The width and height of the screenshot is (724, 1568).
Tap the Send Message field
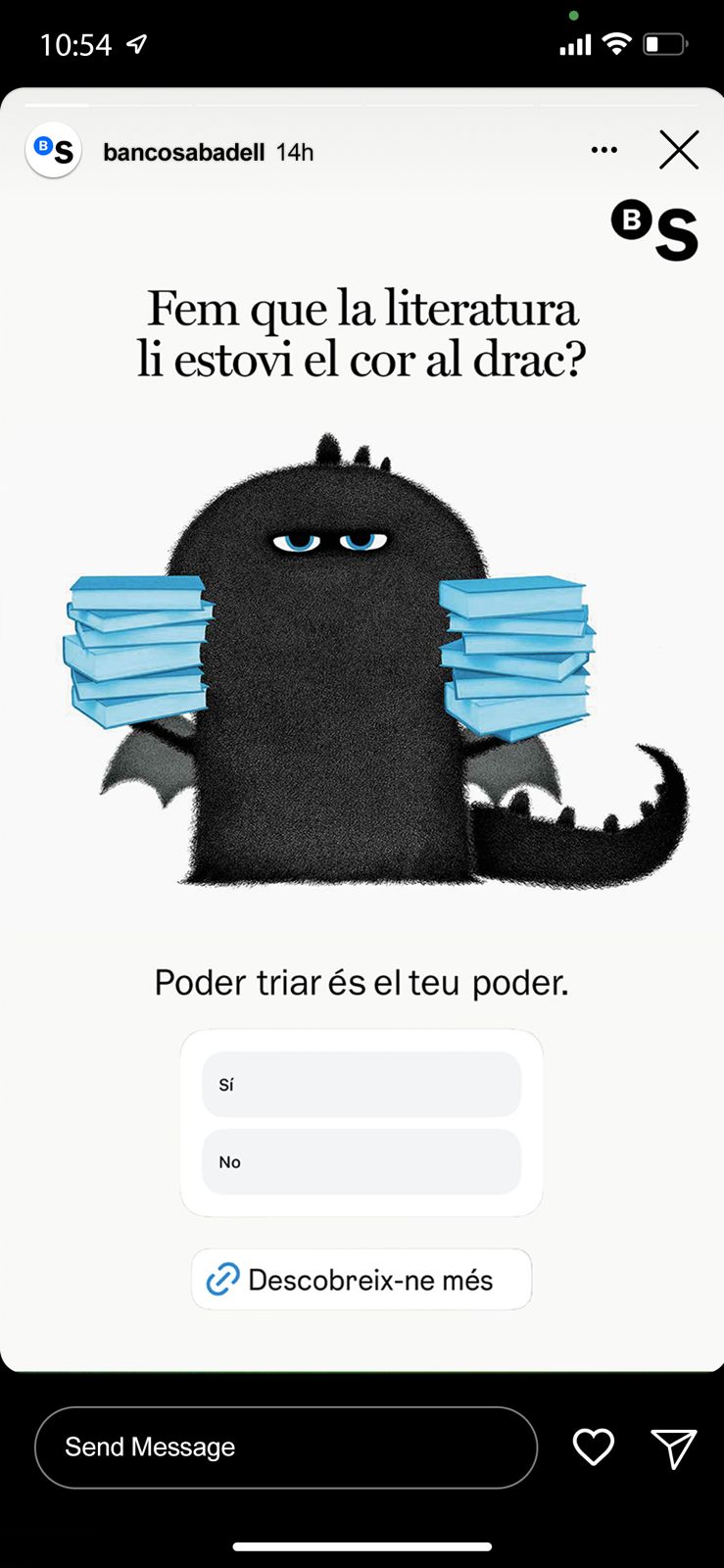coord(285,1447)
